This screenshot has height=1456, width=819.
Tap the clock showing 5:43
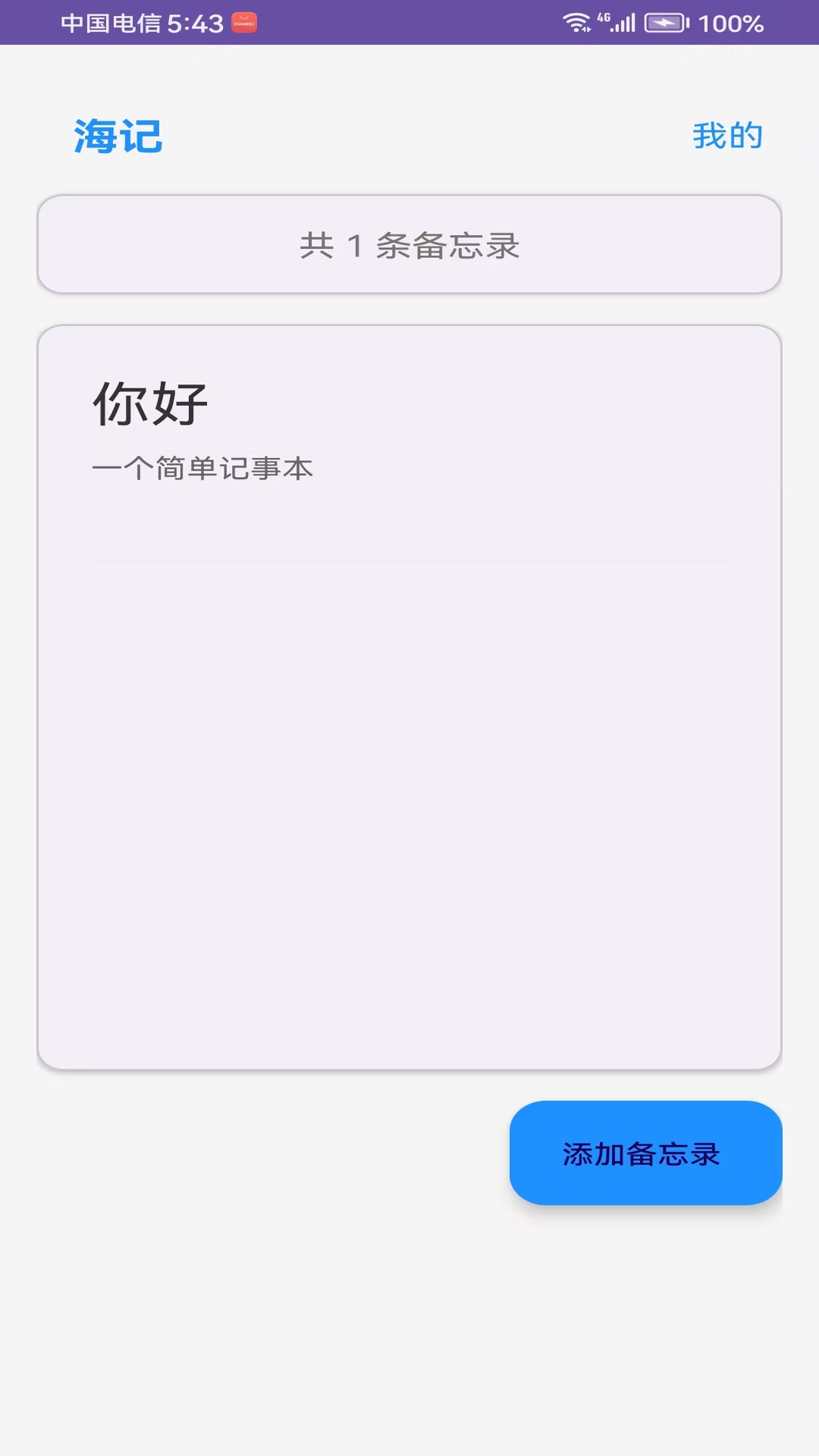tap(196, 20)
